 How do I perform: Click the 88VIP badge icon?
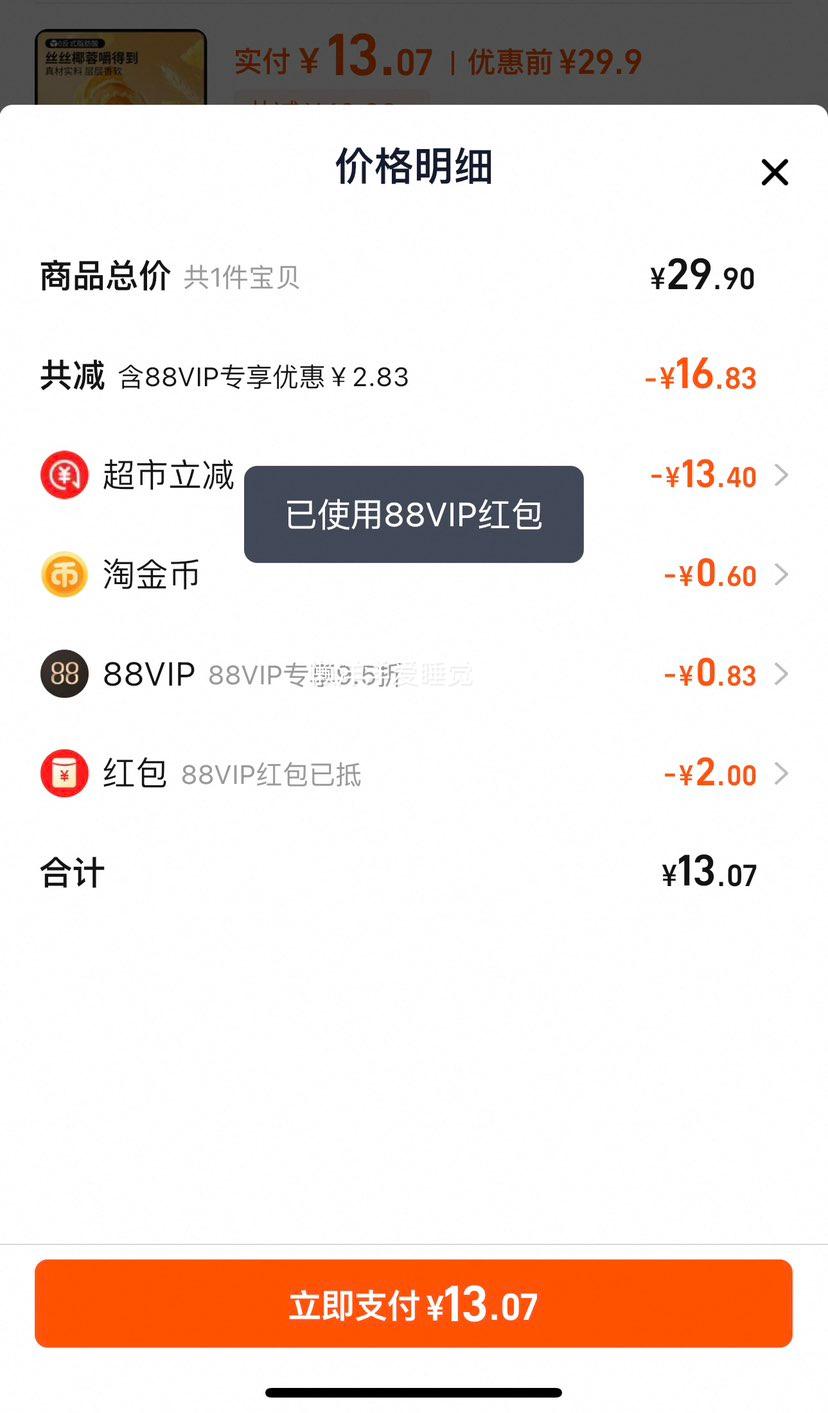64,674
